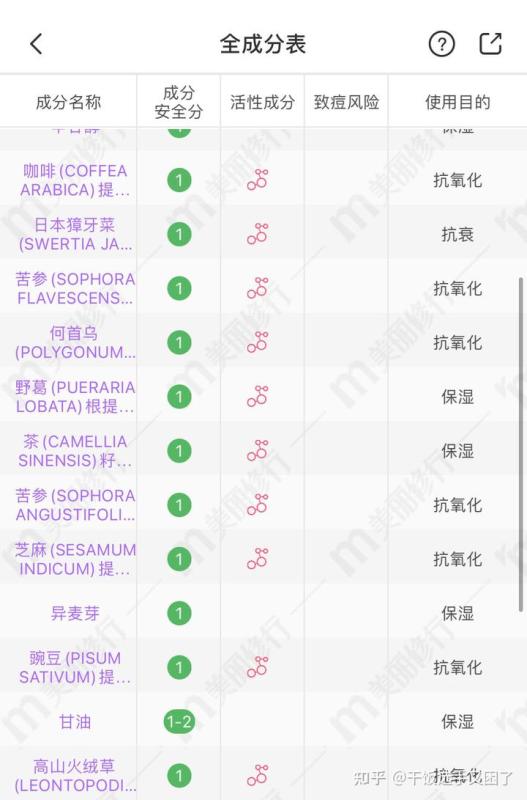View 豌豆 (PISUM SATIVUM) 提… details

74,667
